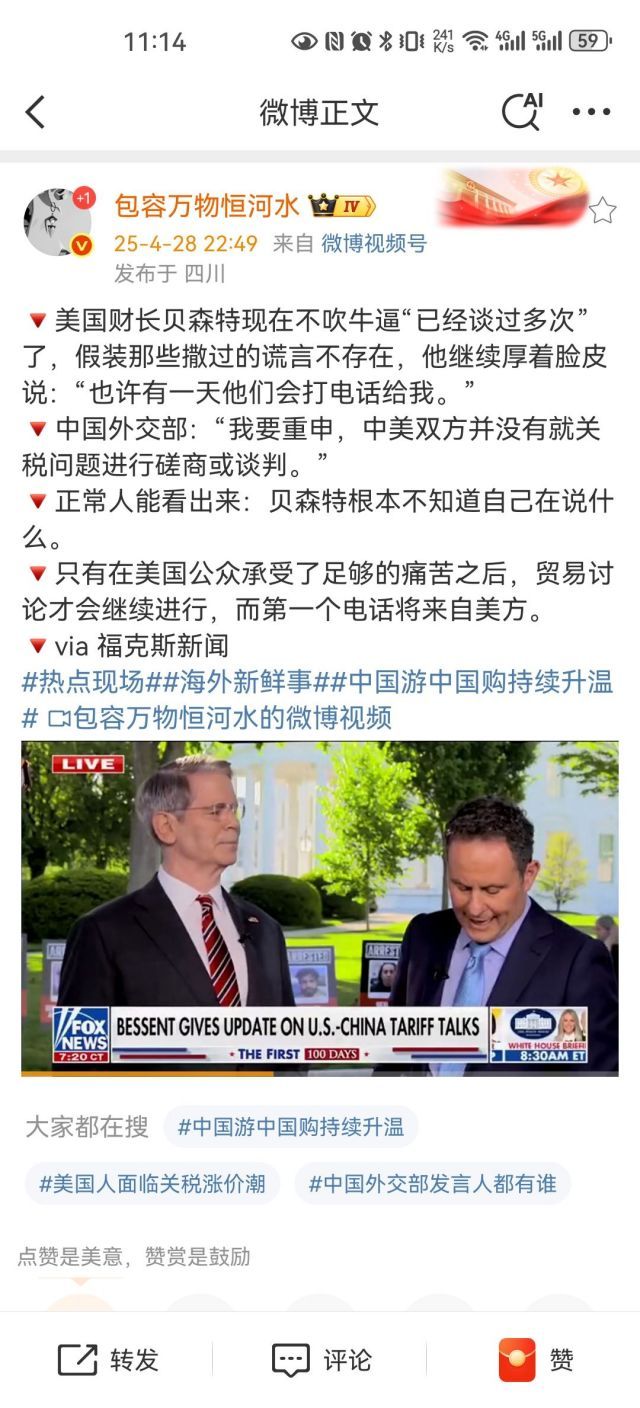Image resolution: width=640 pixels, height=1408 pixels.
Task: Open the username 包容万物恒河水
Action: pos(206,206)
